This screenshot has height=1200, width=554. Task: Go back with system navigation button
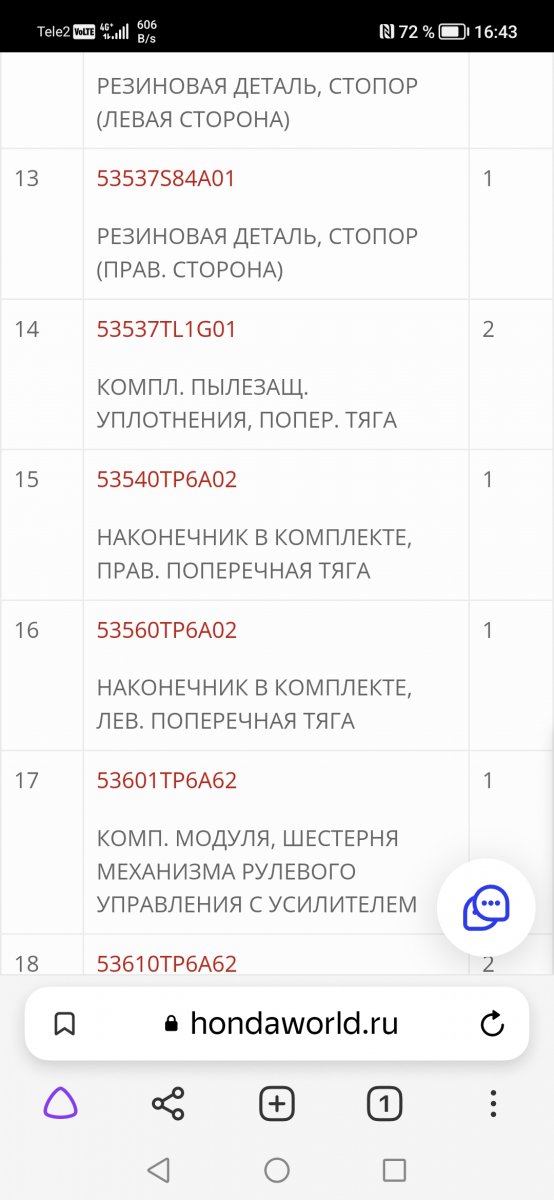(x=158, y=1170)
